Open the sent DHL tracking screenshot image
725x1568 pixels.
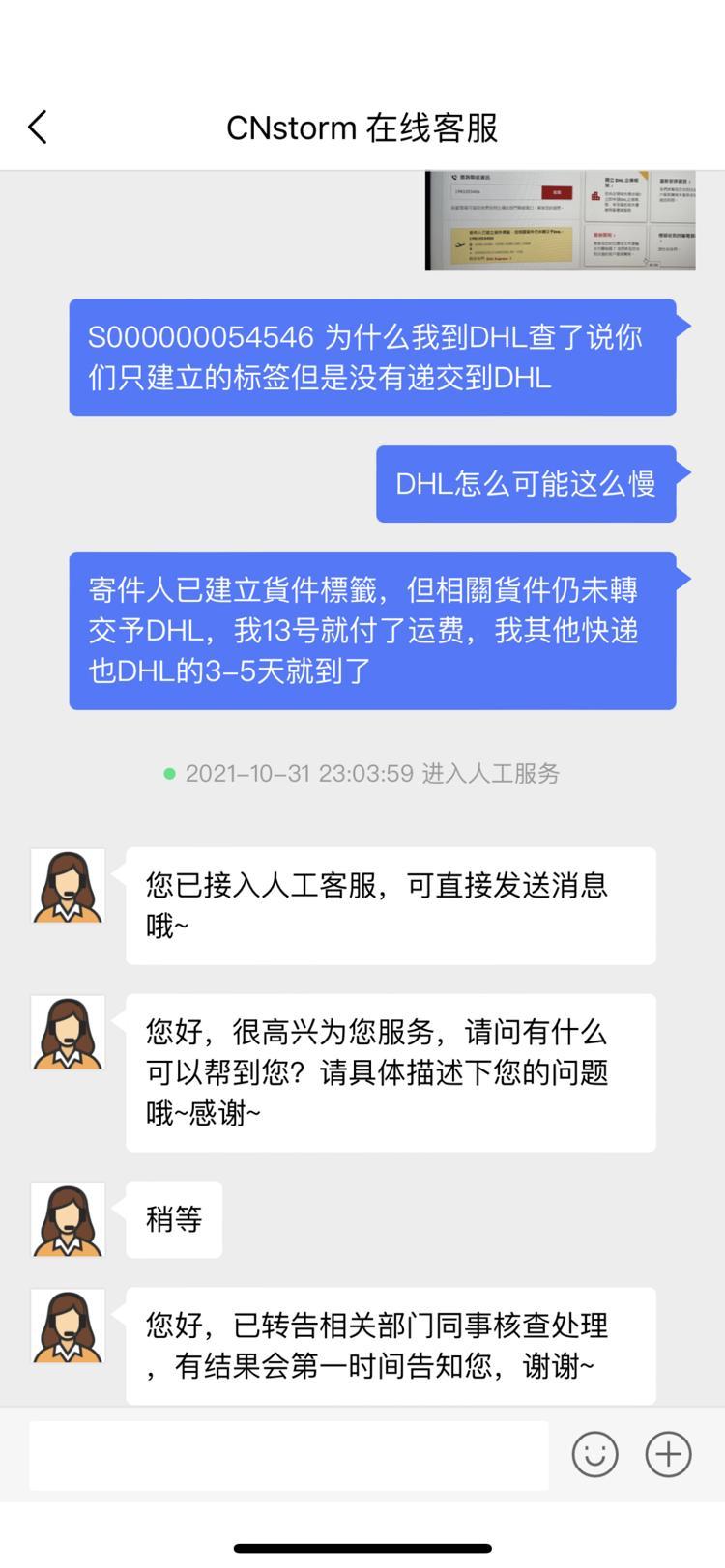(560, 220)
